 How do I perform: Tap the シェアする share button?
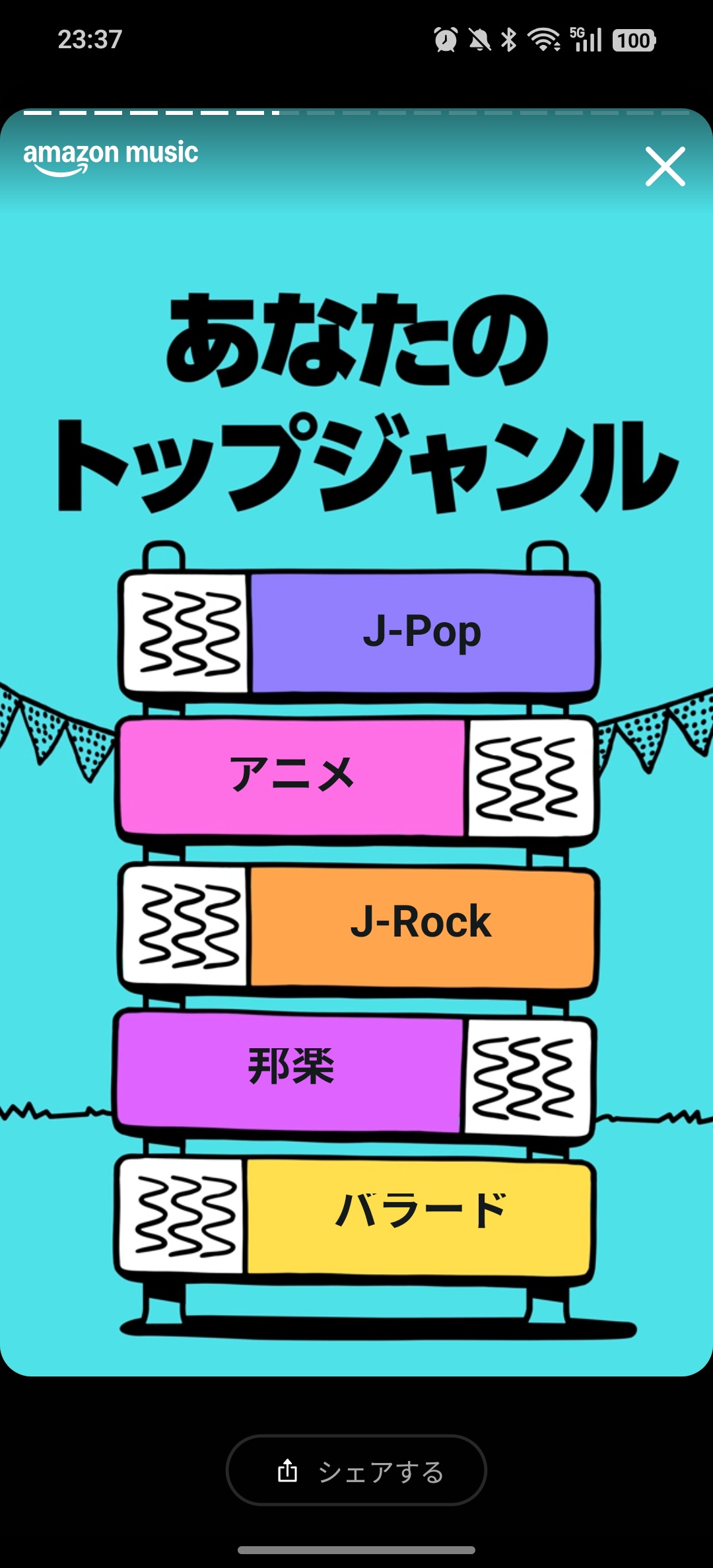(356, 1471)
